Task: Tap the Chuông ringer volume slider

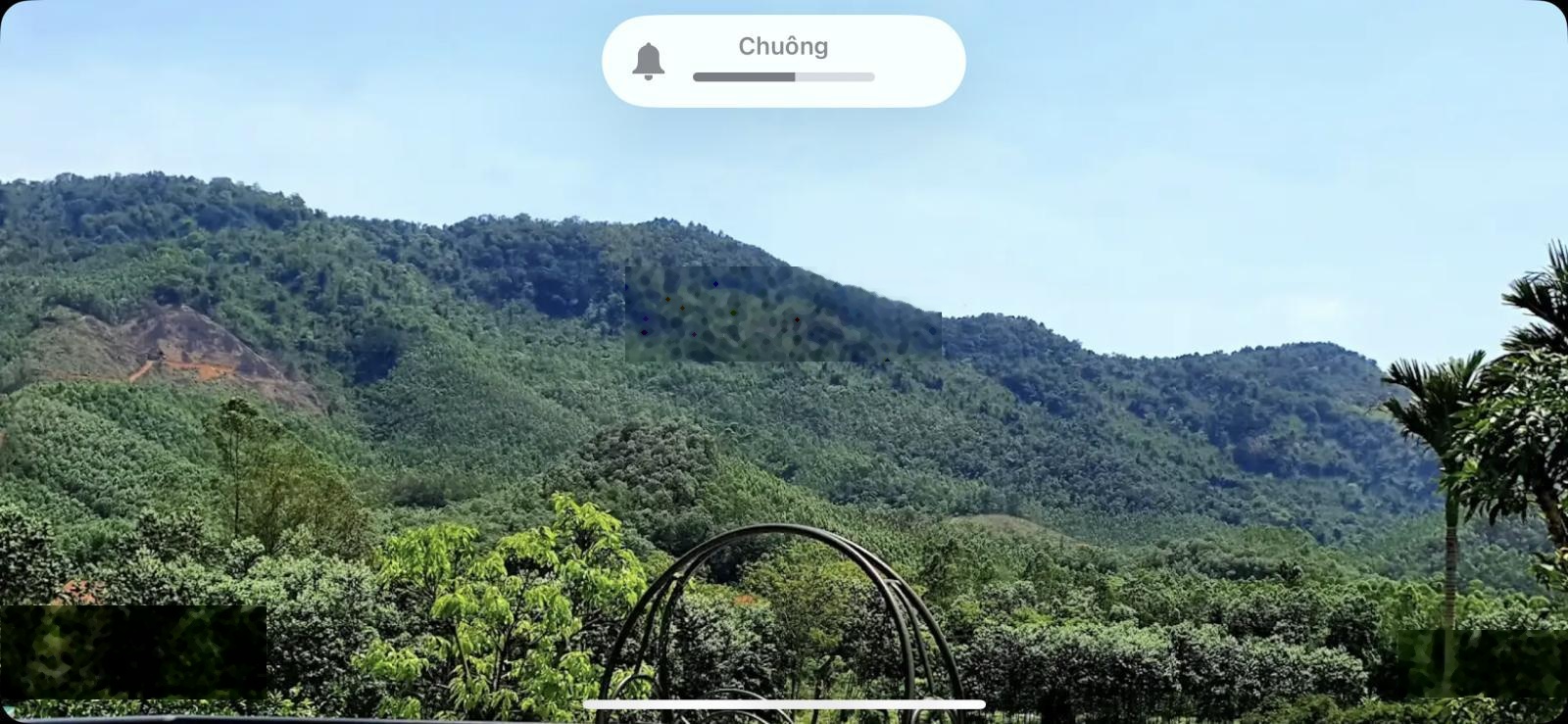Action: coord(783,76)
